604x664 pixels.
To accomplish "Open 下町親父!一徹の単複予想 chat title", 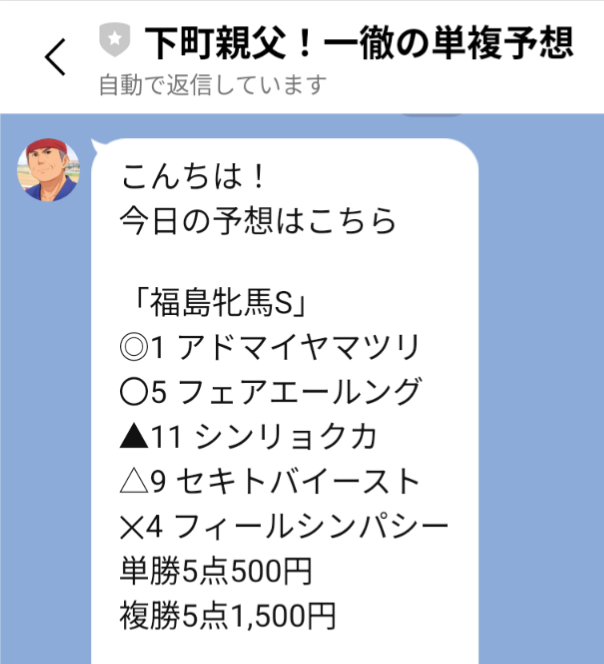I will coord(358,42).
